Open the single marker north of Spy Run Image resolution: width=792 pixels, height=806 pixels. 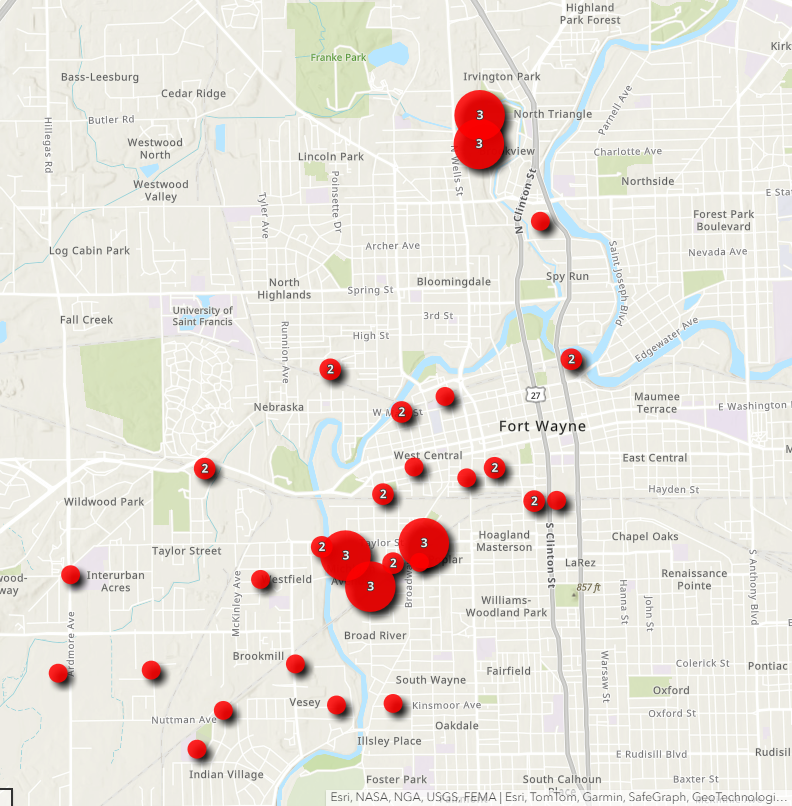tap(540, 221)
